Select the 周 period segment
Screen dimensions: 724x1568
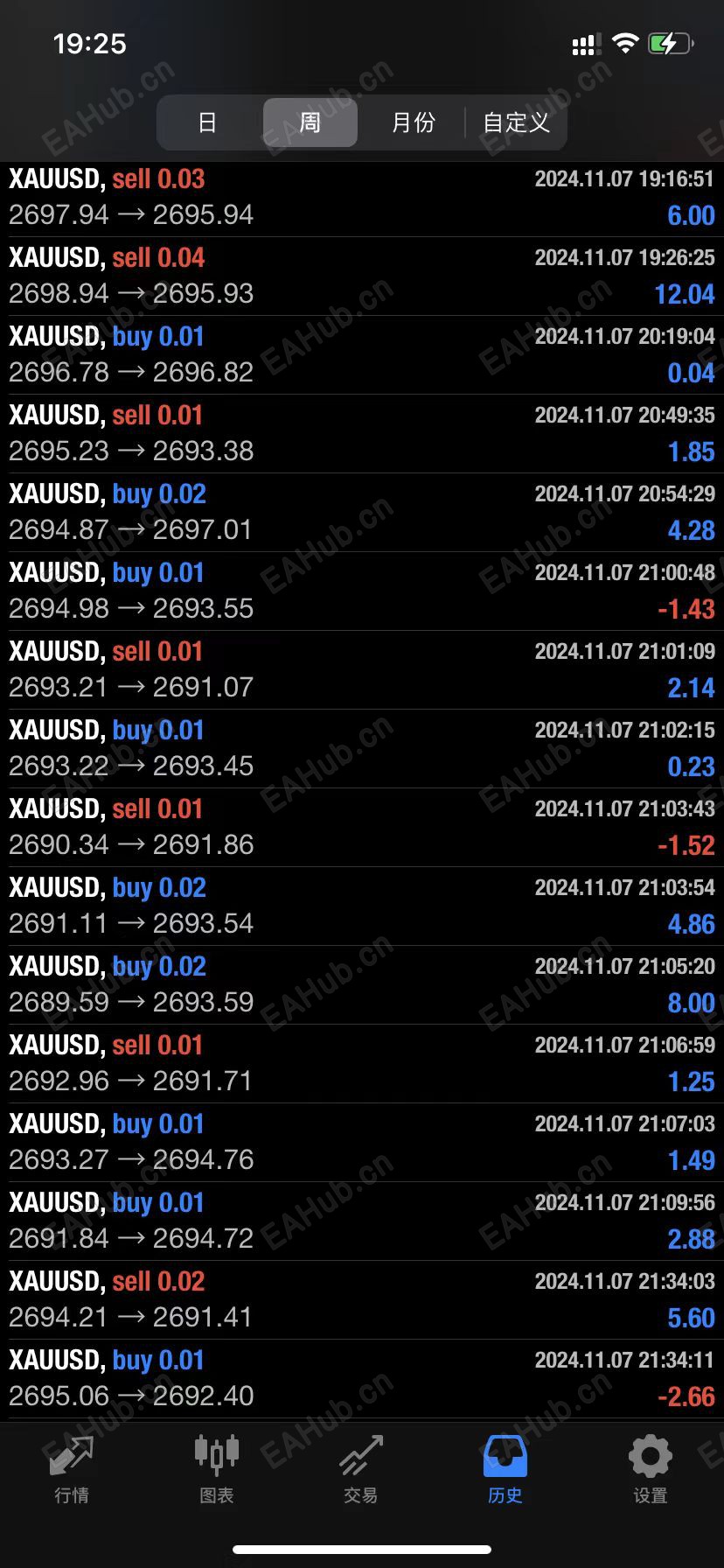310,122
